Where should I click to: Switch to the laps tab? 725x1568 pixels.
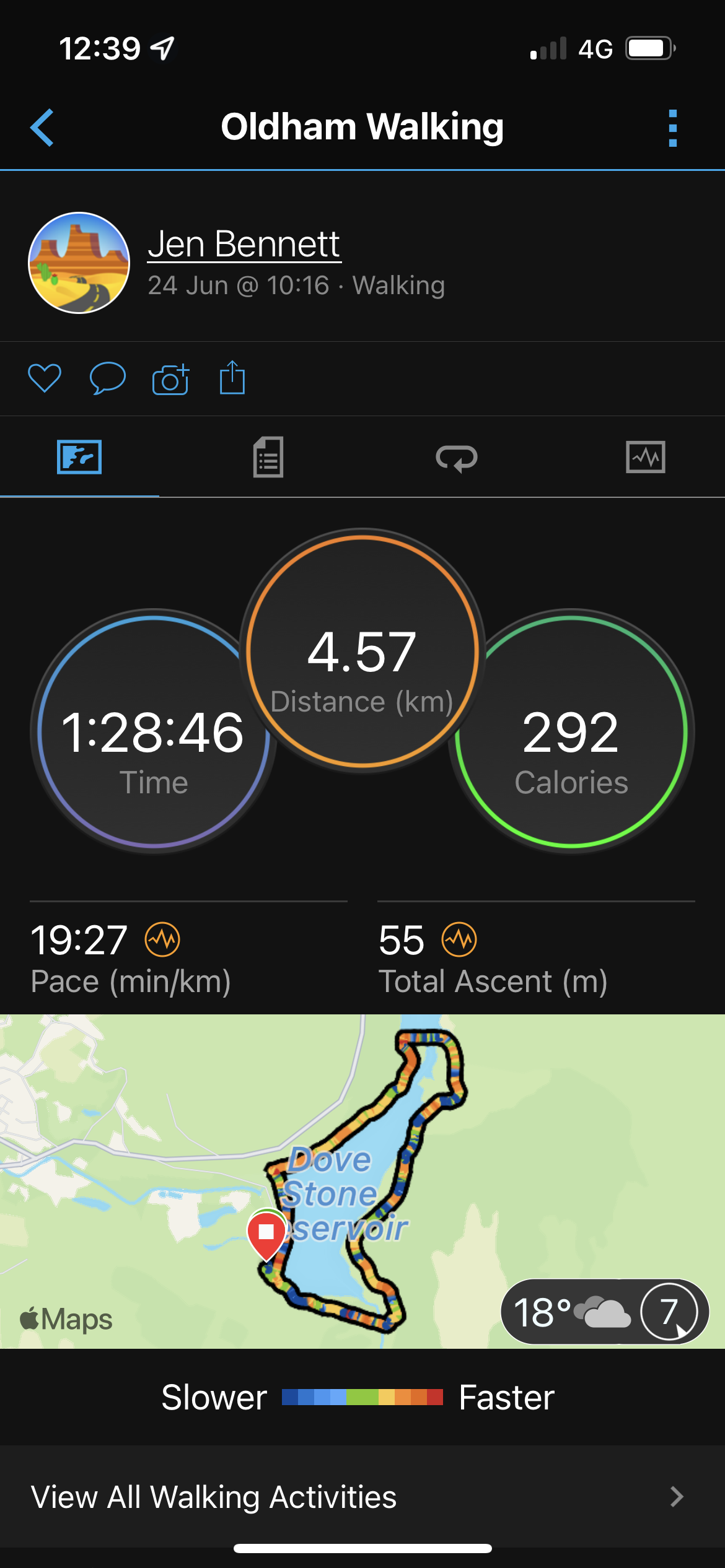[457, 458]
